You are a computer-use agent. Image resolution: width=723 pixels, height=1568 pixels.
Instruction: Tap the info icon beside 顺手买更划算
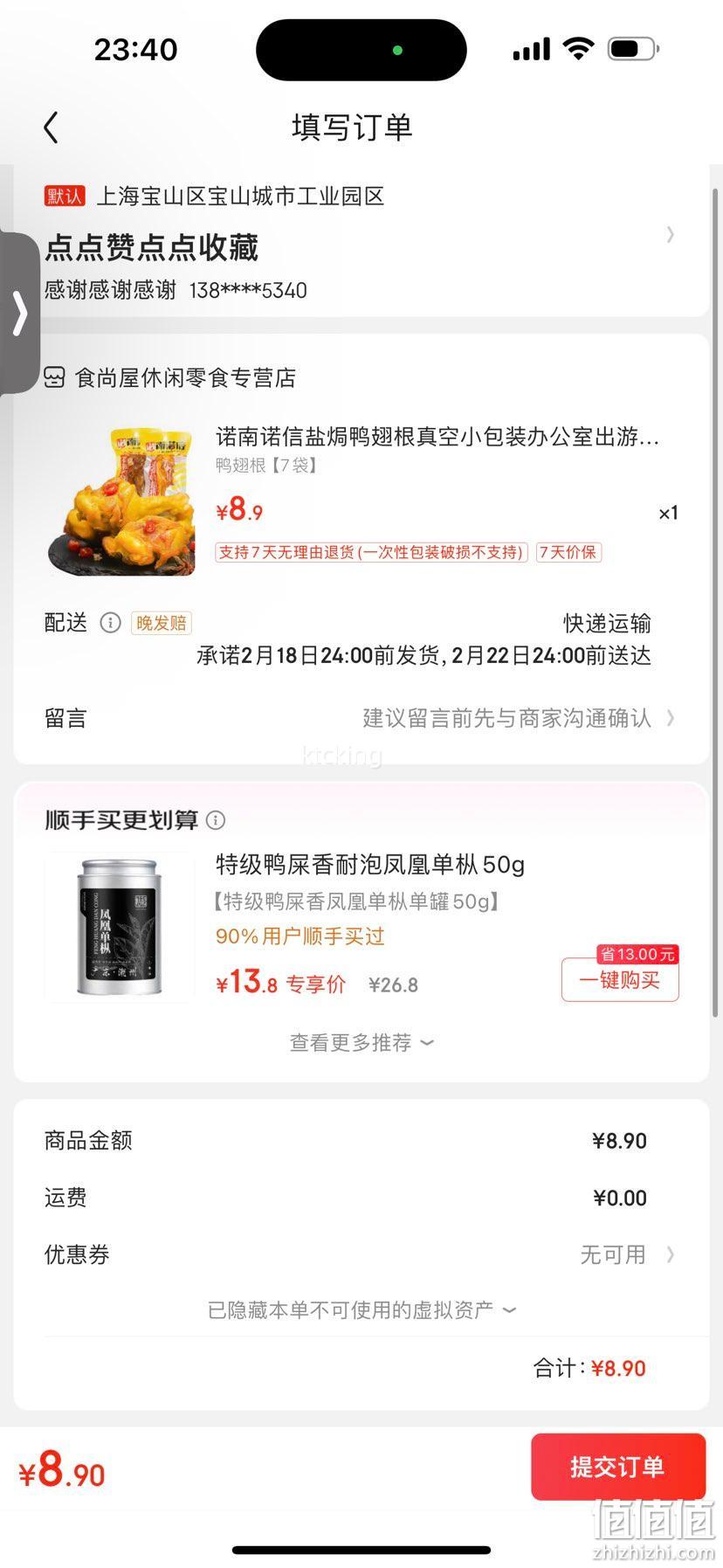pyautogui.click(x=216, y=820)
